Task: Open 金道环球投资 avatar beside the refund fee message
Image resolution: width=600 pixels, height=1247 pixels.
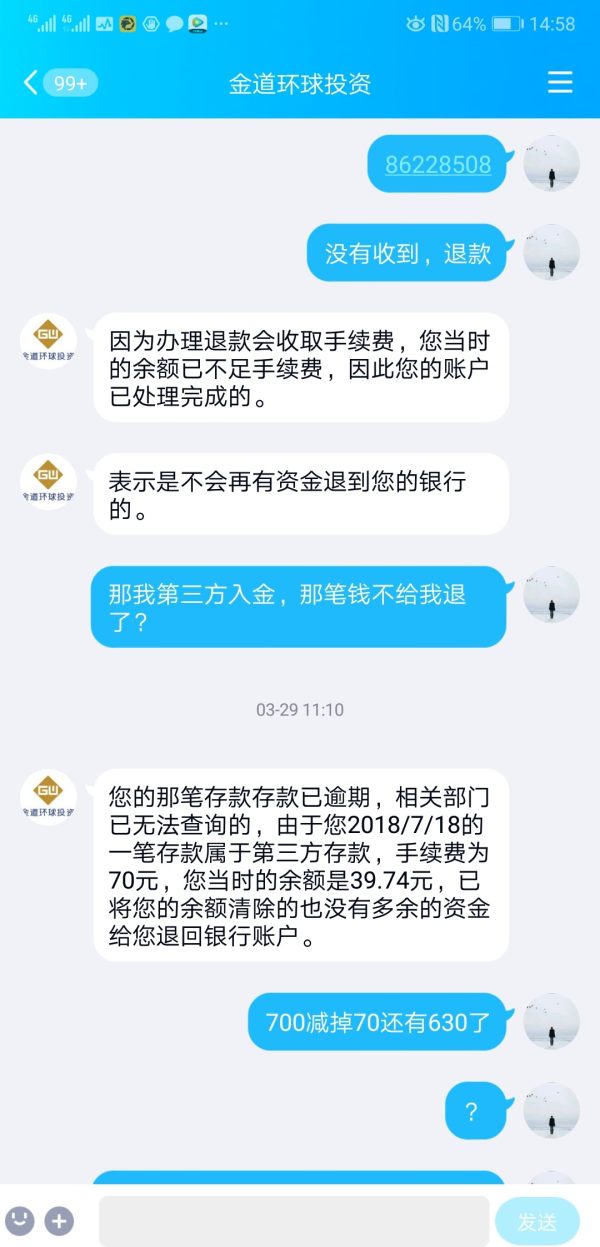Action: point(48,341)
